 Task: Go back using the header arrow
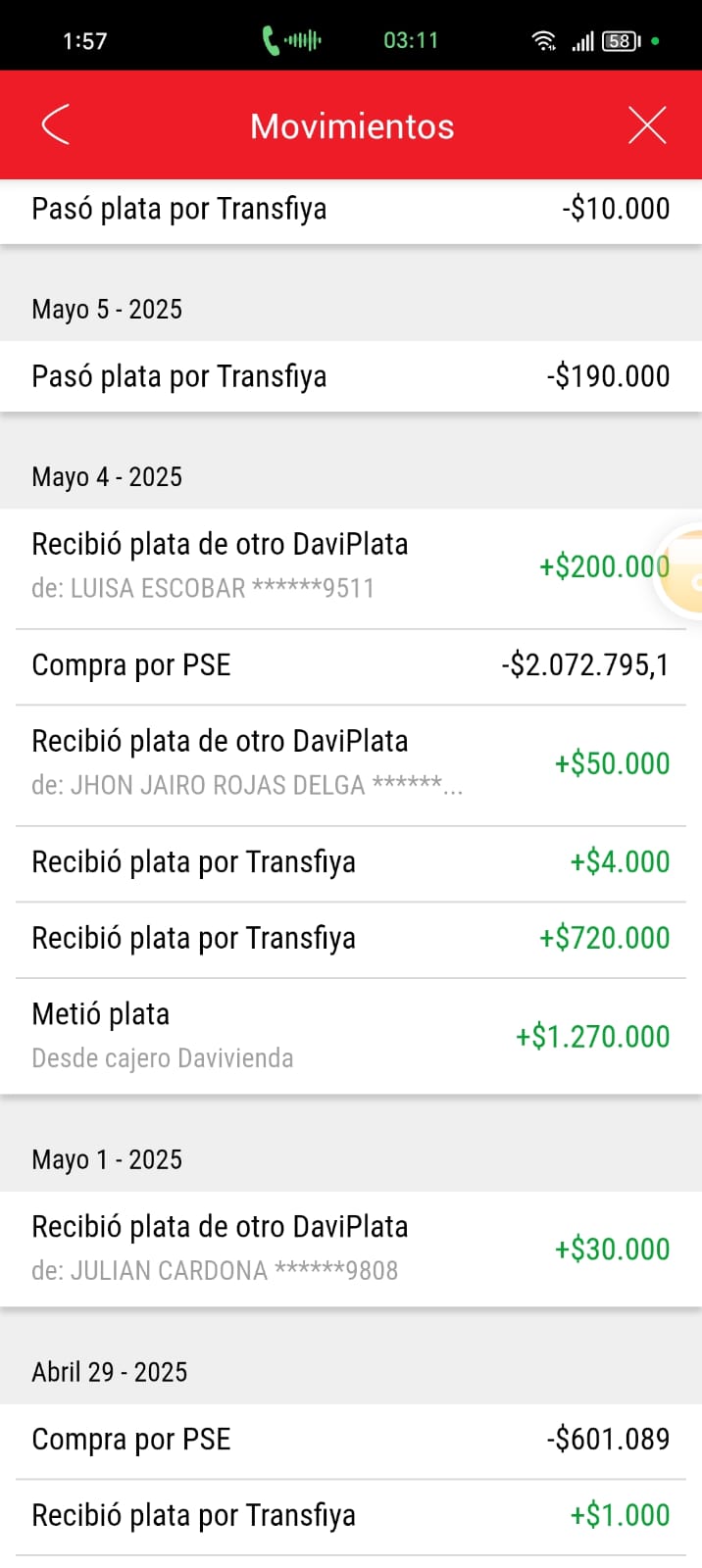(56, 125)
